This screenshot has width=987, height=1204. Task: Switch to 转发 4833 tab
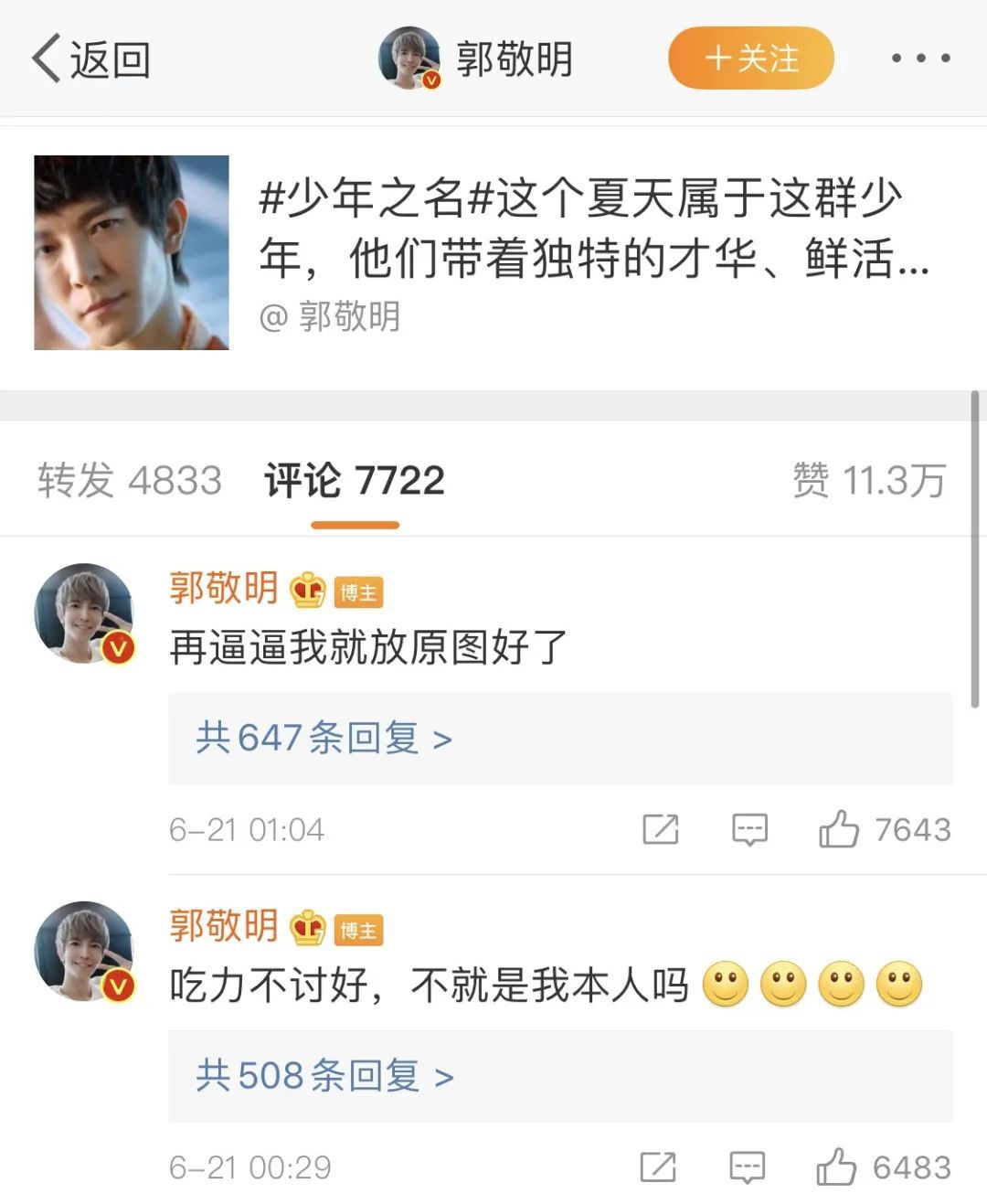130,481
